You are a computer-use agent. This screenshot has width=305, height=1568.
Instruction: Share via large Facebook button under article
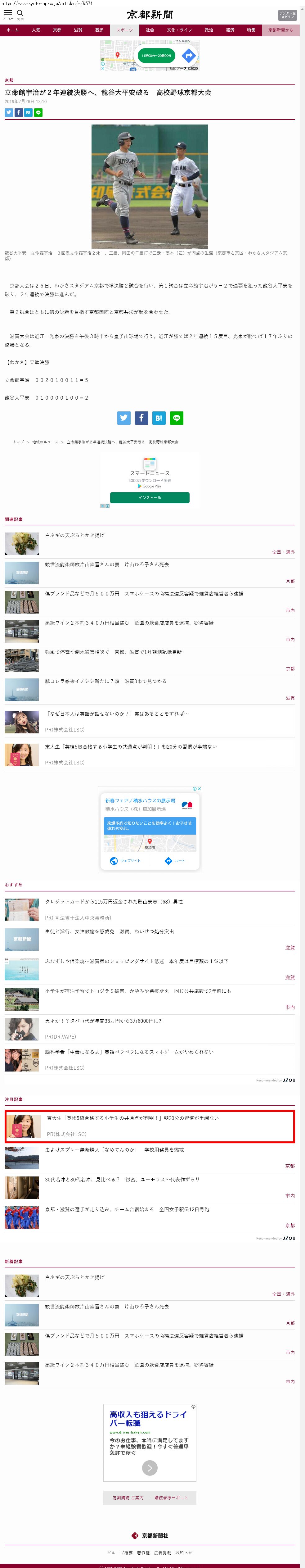pyautogui.click(x=141, y=418)
